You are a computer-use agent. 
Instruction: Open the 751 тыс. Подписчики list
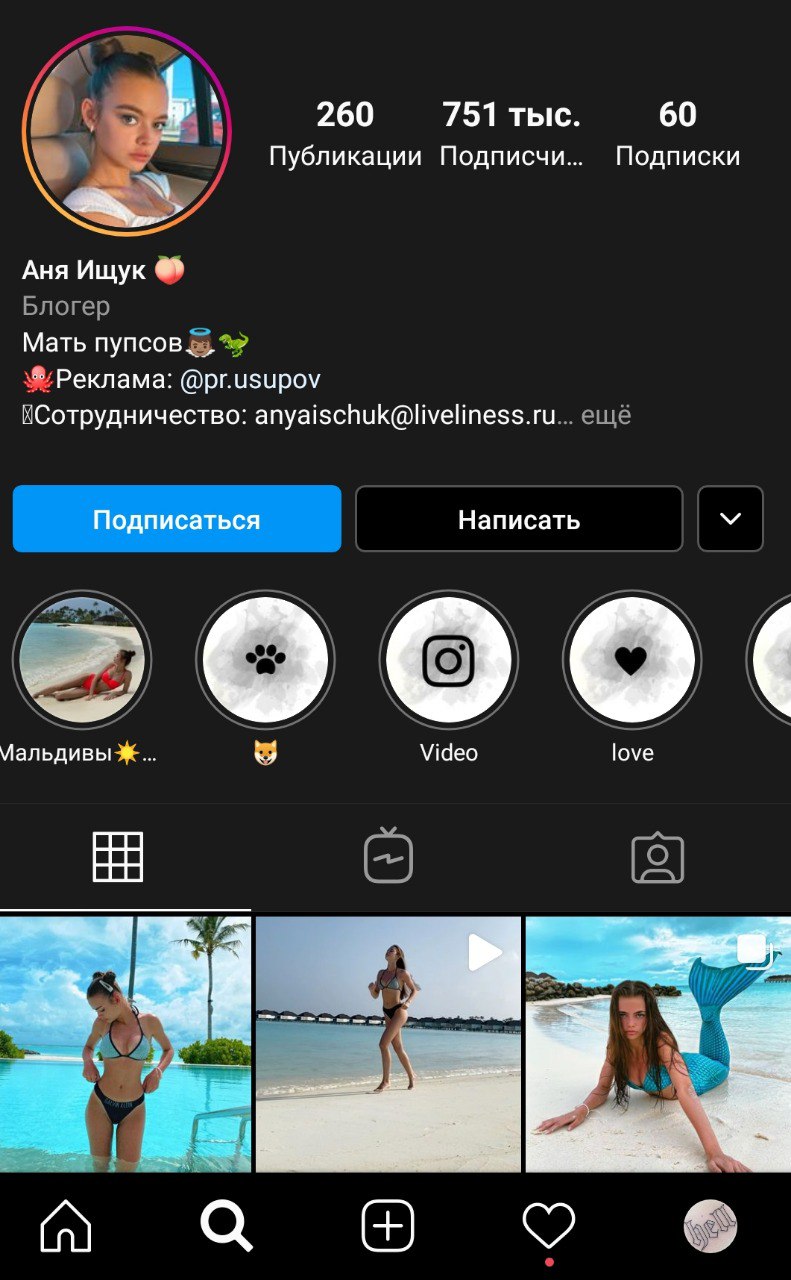[x=511, y=134]
